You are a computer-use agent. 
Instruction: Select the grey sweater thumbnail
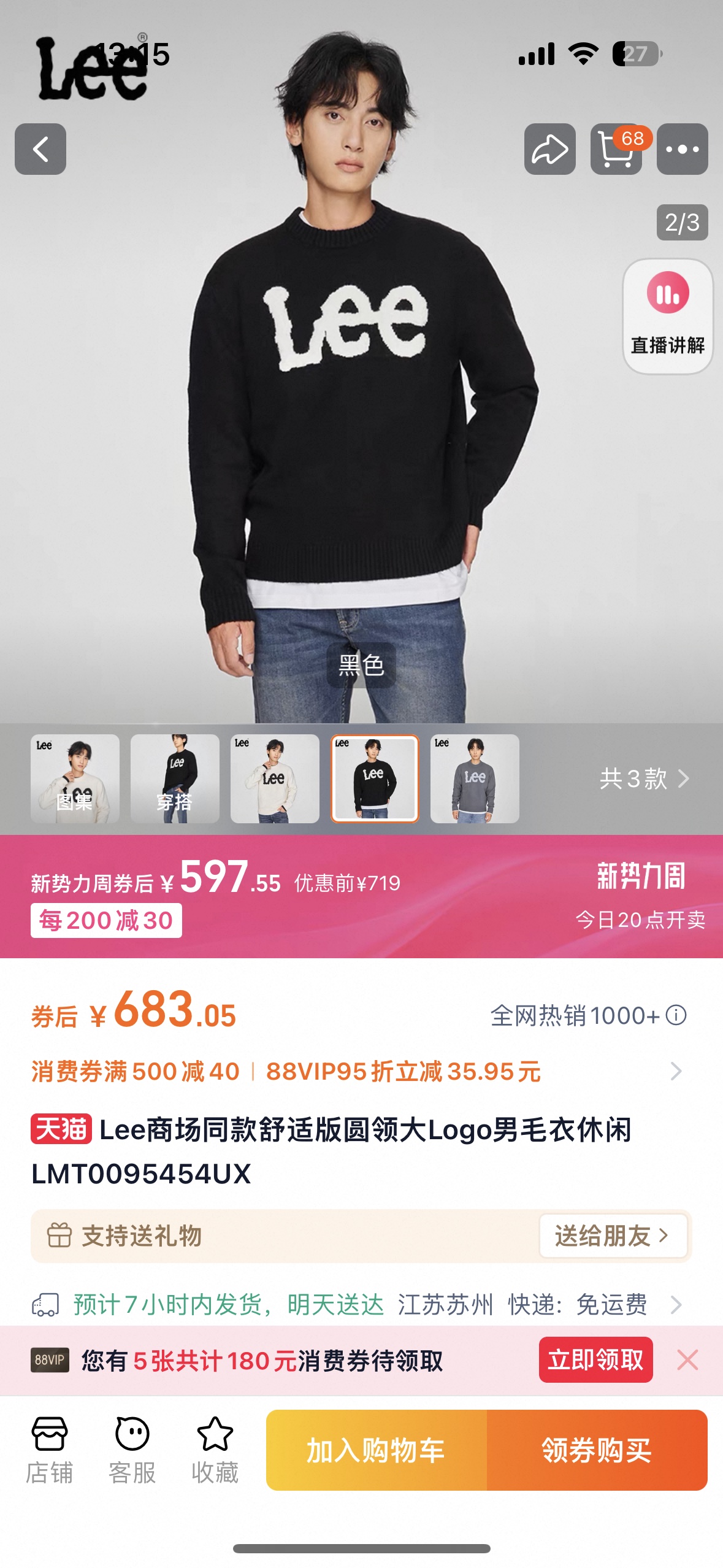point(475,778)
